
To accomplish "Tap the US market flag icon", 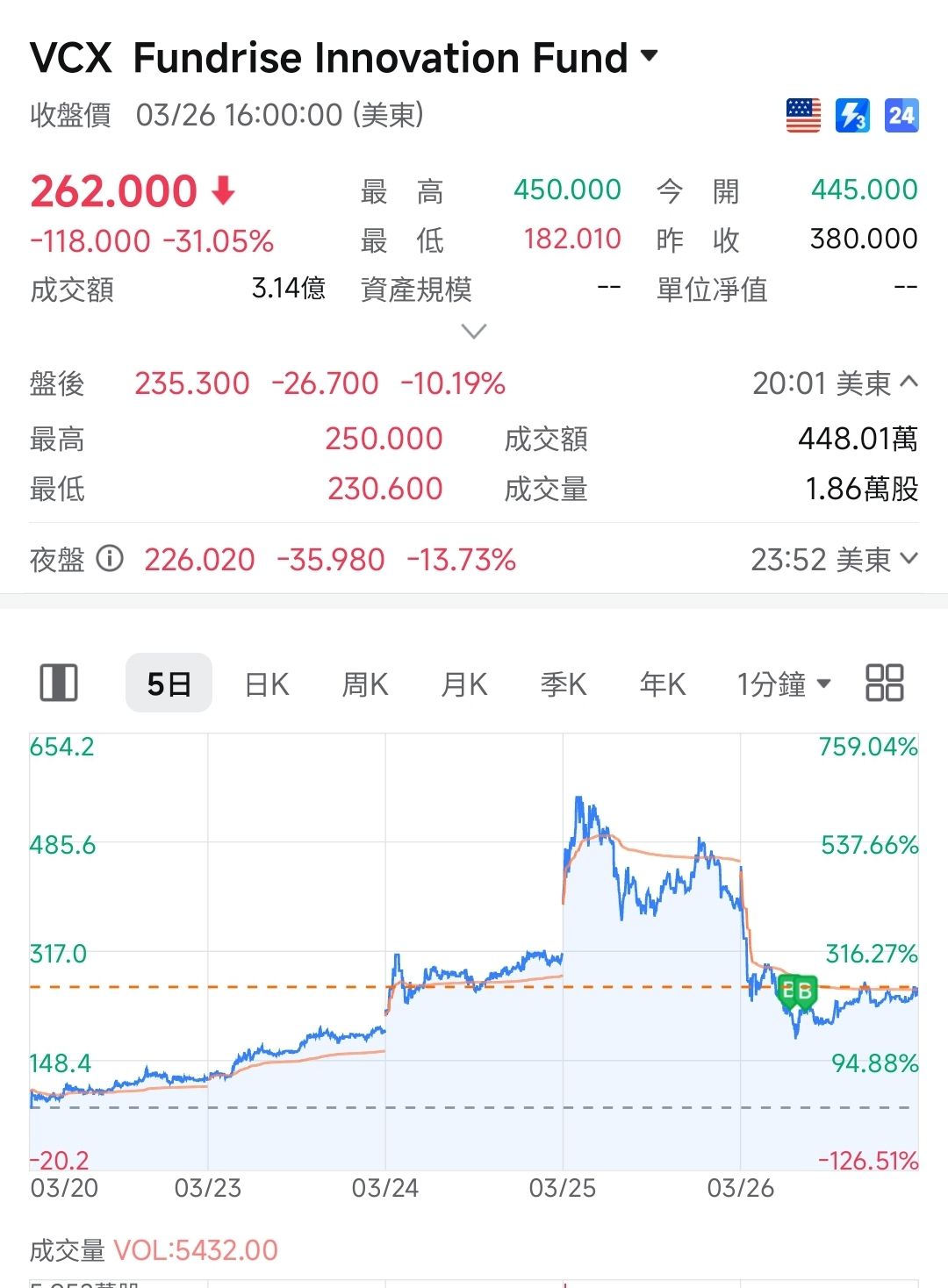I will click(803, 115).
